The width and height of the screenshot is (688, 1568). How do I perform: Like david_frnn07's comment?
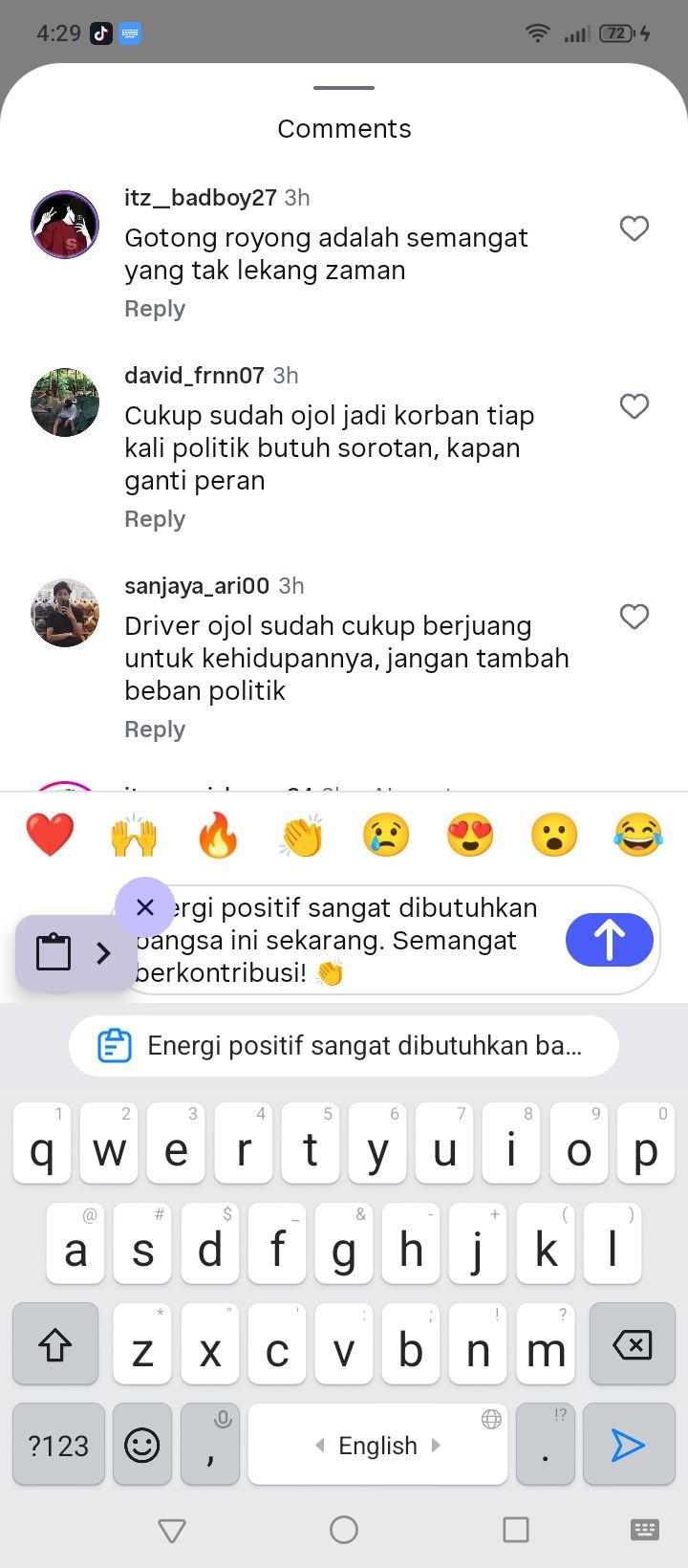pyautogui.click(x=634, y=406)
